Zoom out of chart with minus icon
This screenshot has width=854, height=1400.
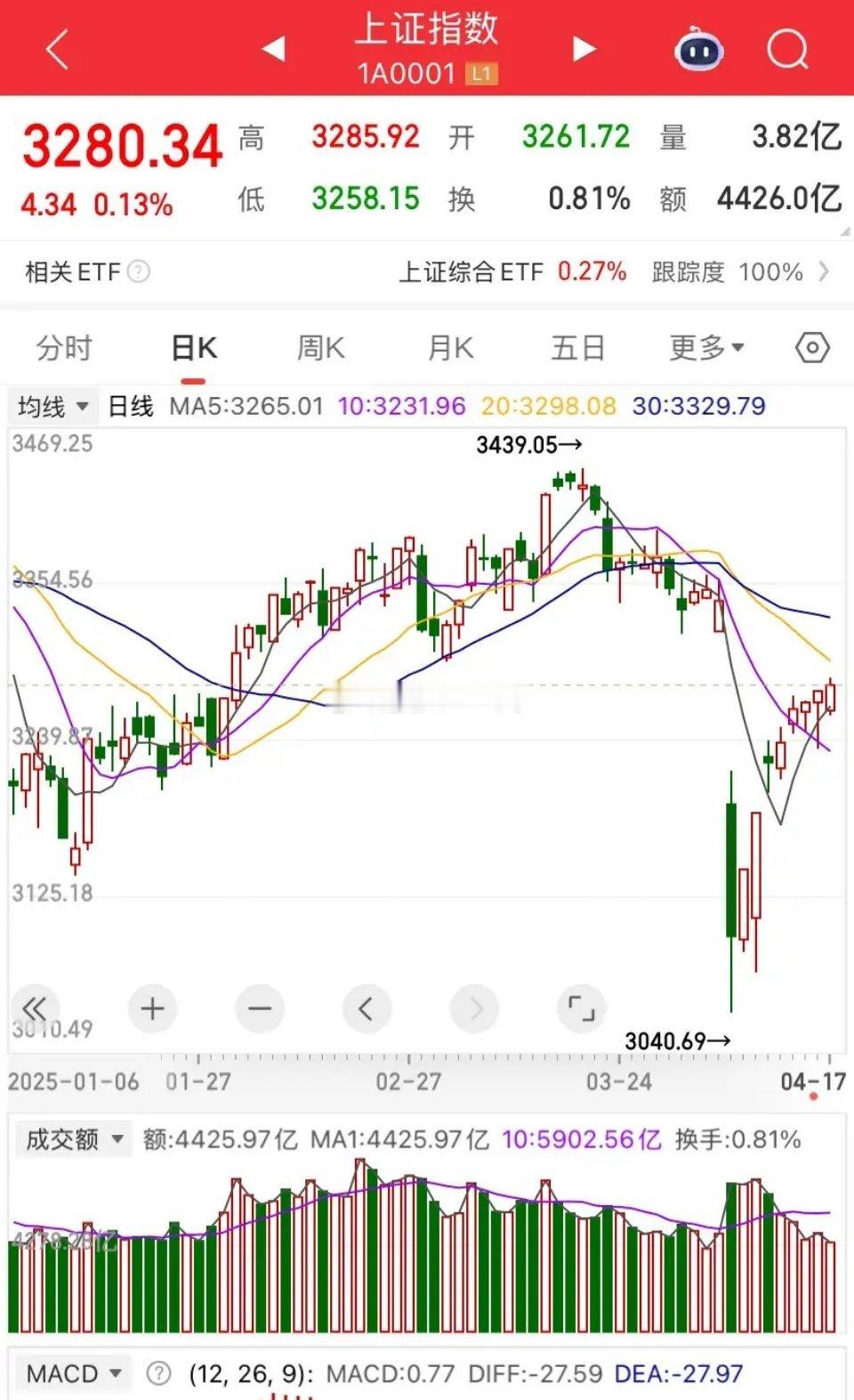(x=259, y=1008)
